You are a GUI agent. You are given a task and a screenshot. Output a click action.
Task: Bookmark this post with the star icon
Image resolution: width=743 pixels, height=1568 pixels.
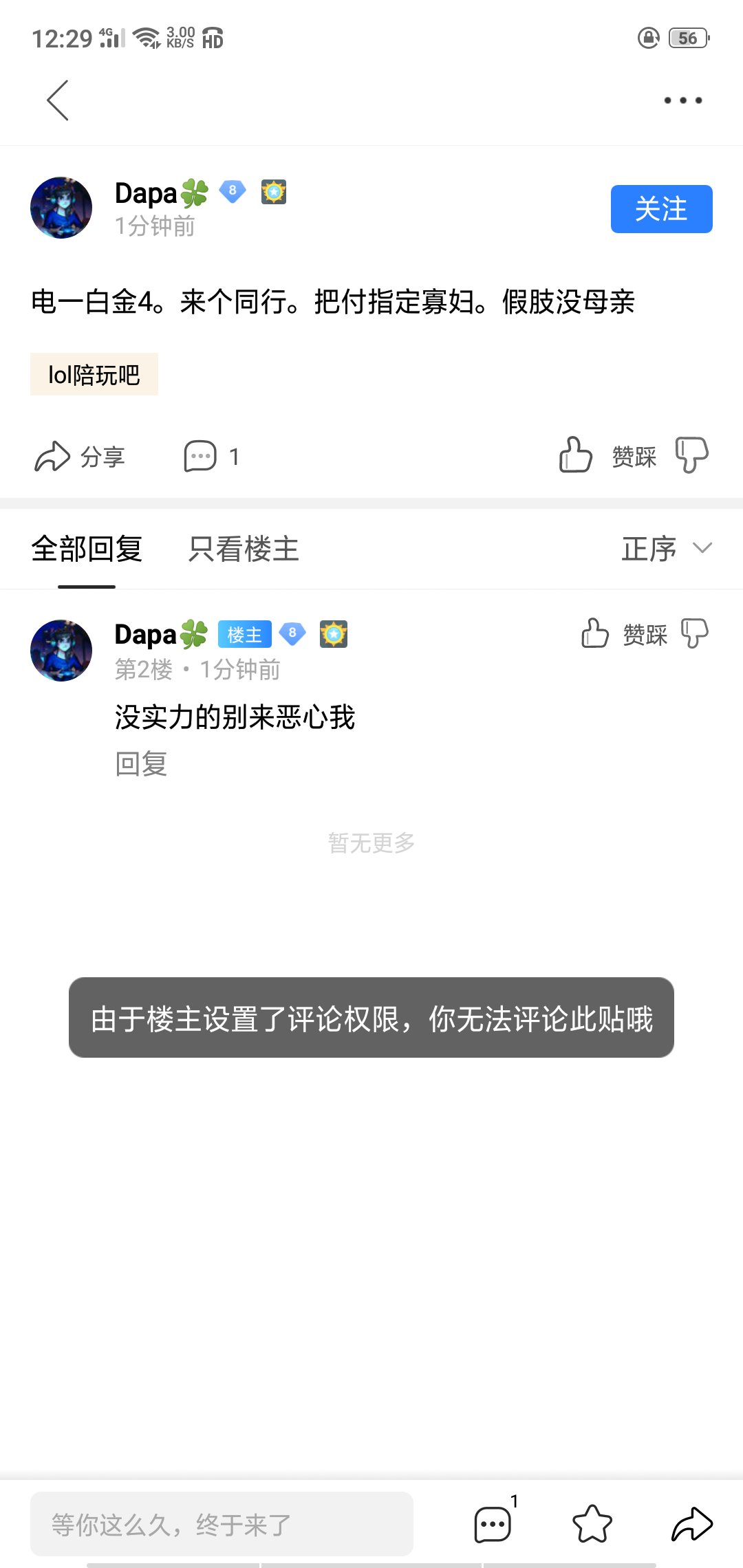592,1524
